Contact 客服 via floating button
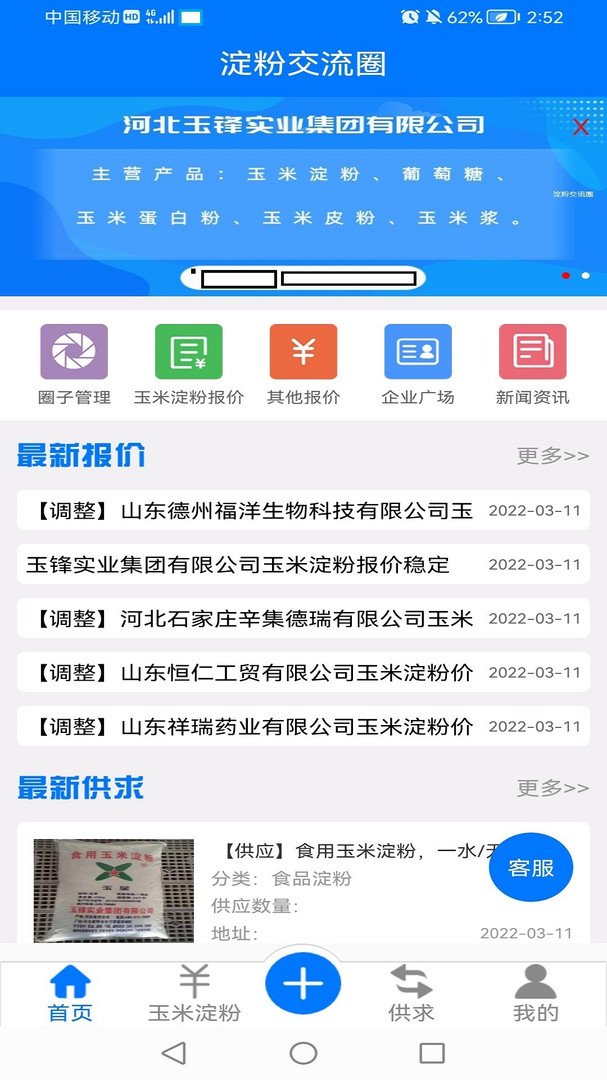 [531, 868]
